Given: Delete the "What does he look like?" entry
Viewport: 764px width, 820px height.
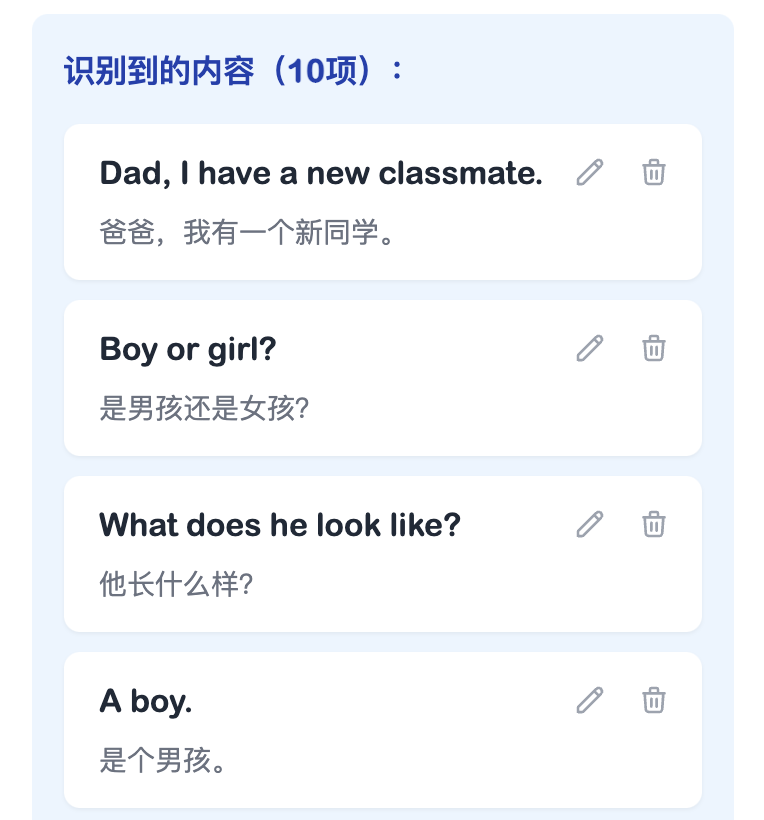Looking at the screenshot, I should pyautogui.click(x=653, y=525).
